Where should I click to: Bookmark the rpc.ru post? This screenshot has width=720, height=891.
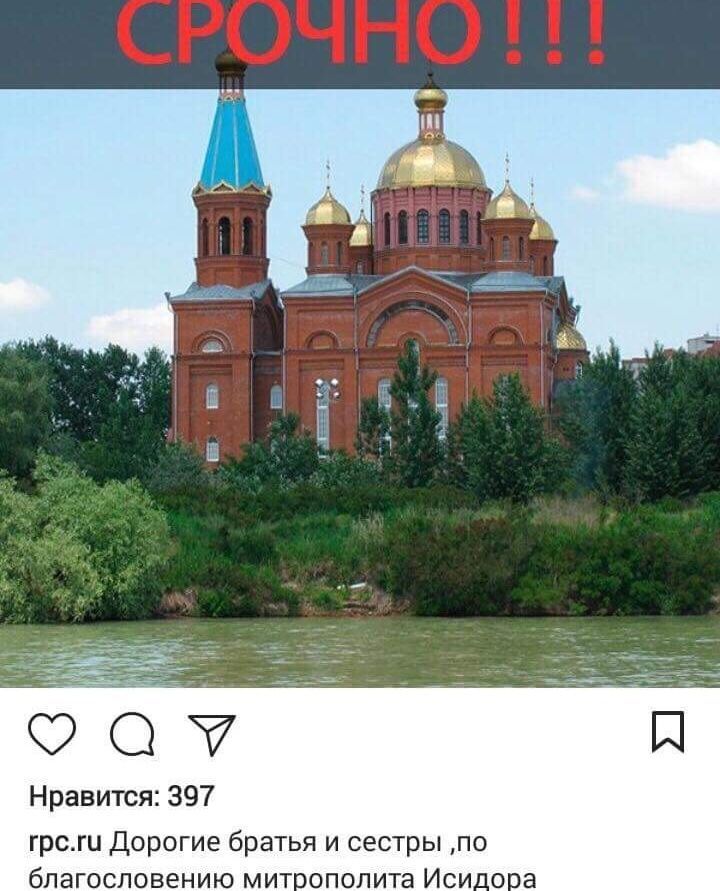pyautogui.click(x=668, y=732)
